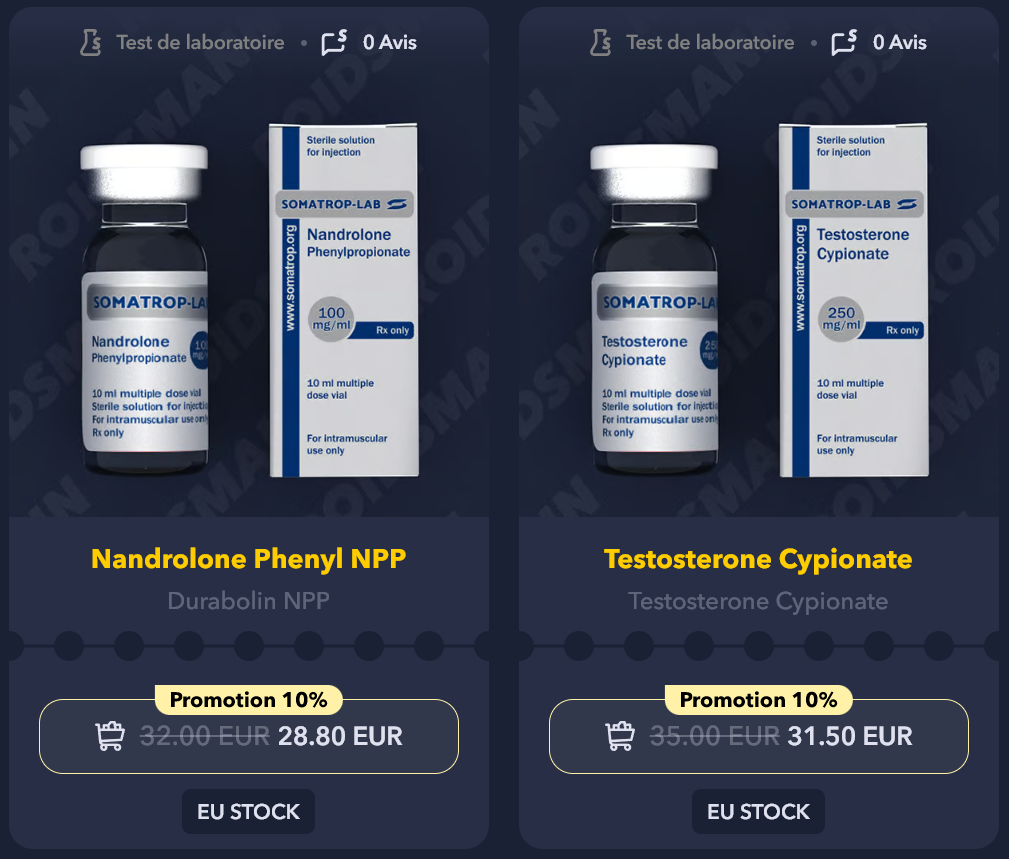Image resolution: width=1009 pixels, height=859 pixels.
Task: Tap the EU STOCK tag under Nandrolone Phenyl NPP
Action: pyautogui.click(x=248, y=812)
